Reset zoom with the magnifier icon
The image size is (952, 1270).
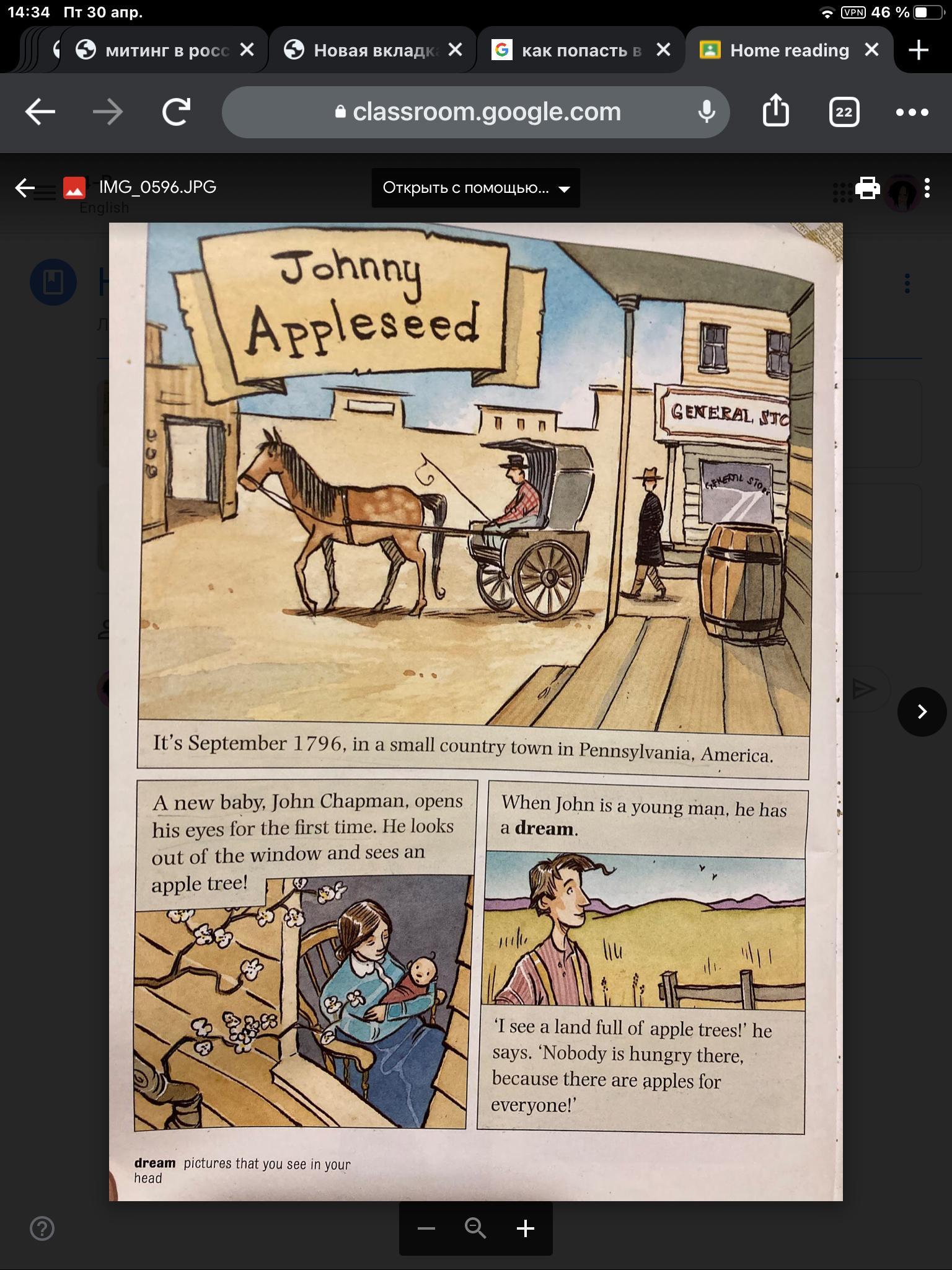coord(475,1228)
